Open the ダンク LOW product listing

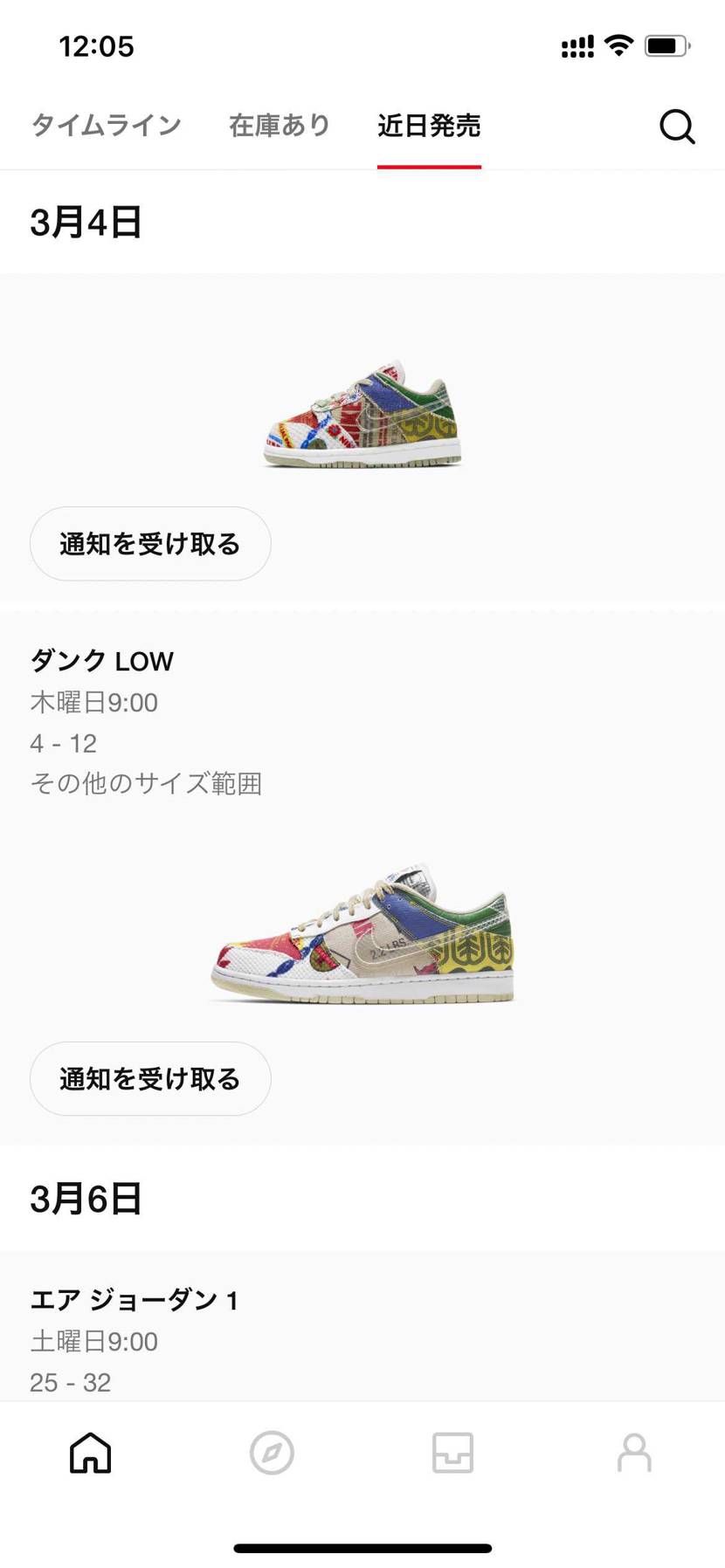(101, 661)
